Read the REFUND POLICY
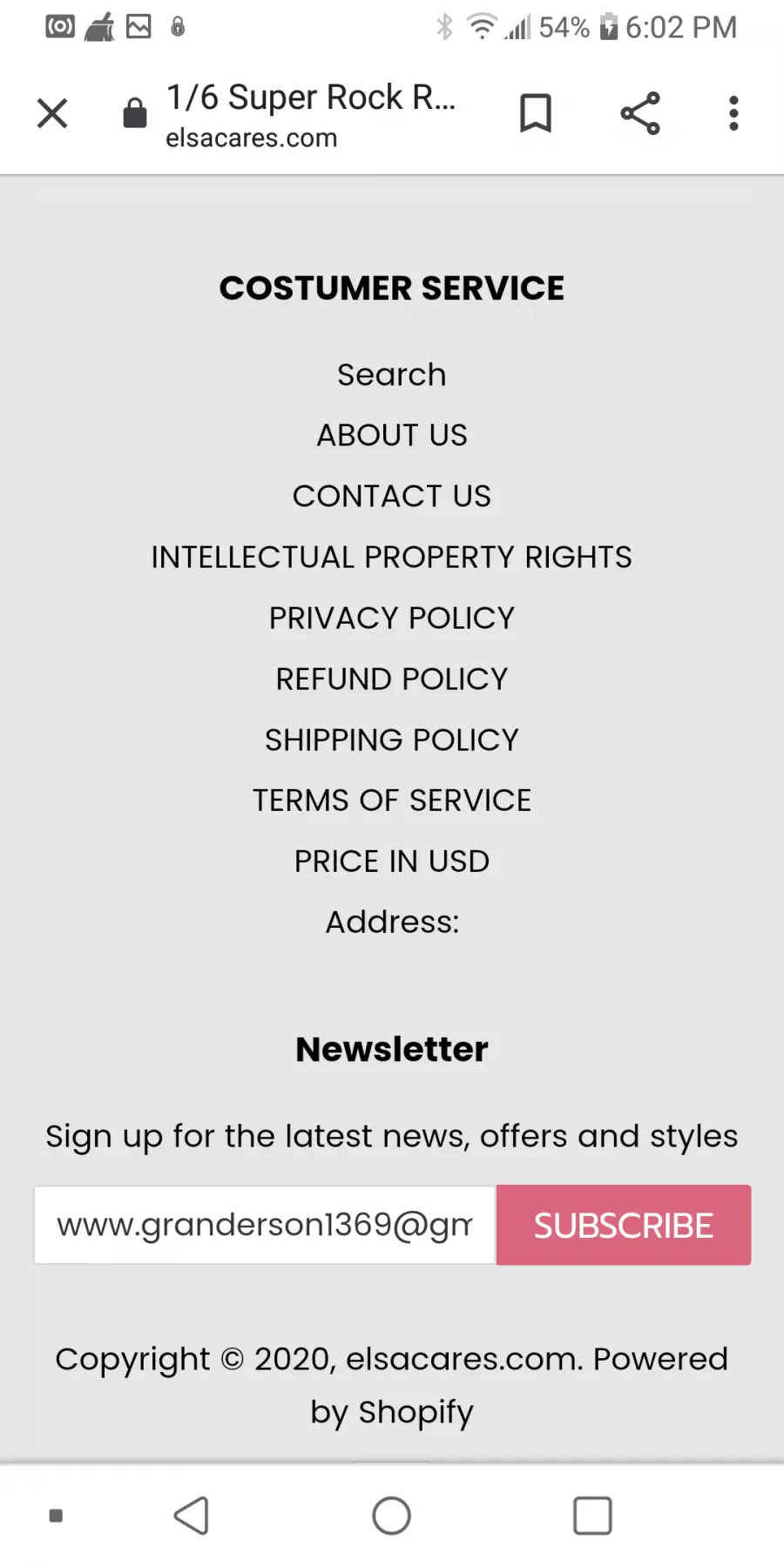This screenshot has width=784, height=1568. tap(392, 679)
